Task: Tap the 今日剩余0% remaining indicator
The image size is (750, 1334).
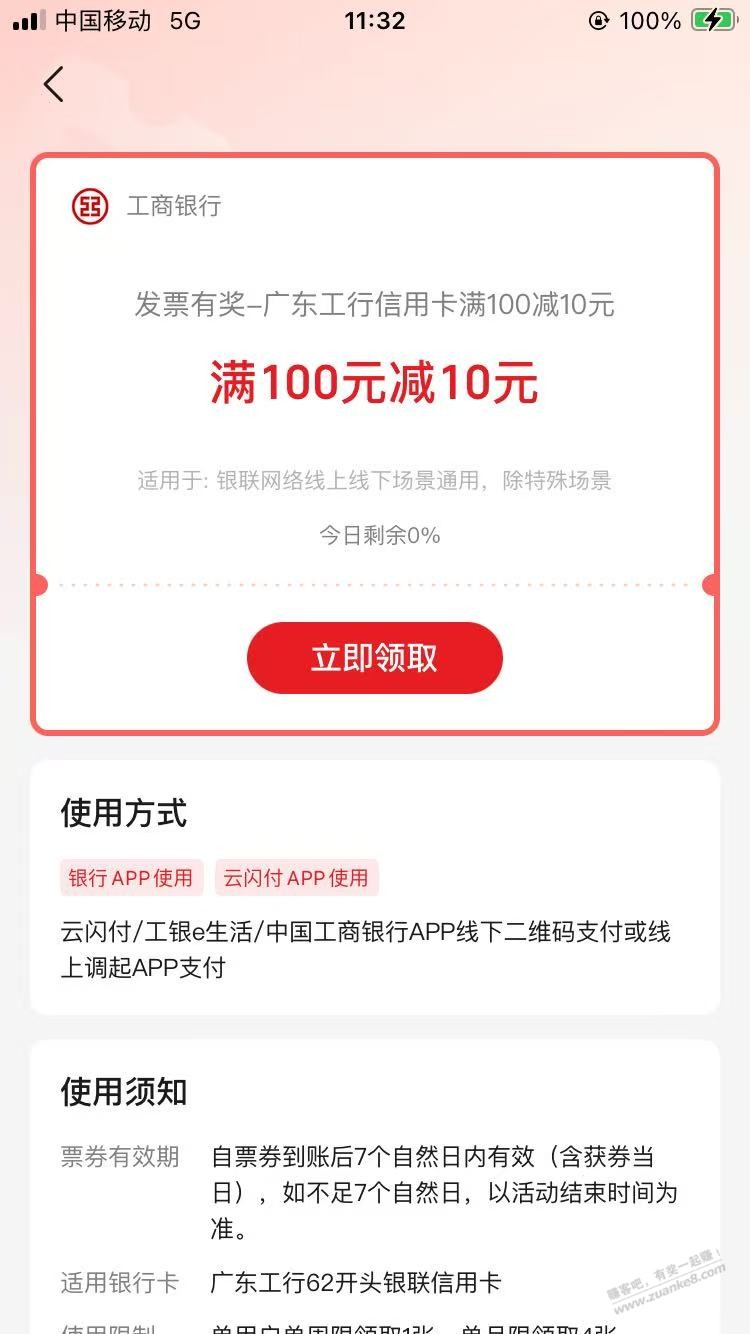Action: 375,535
